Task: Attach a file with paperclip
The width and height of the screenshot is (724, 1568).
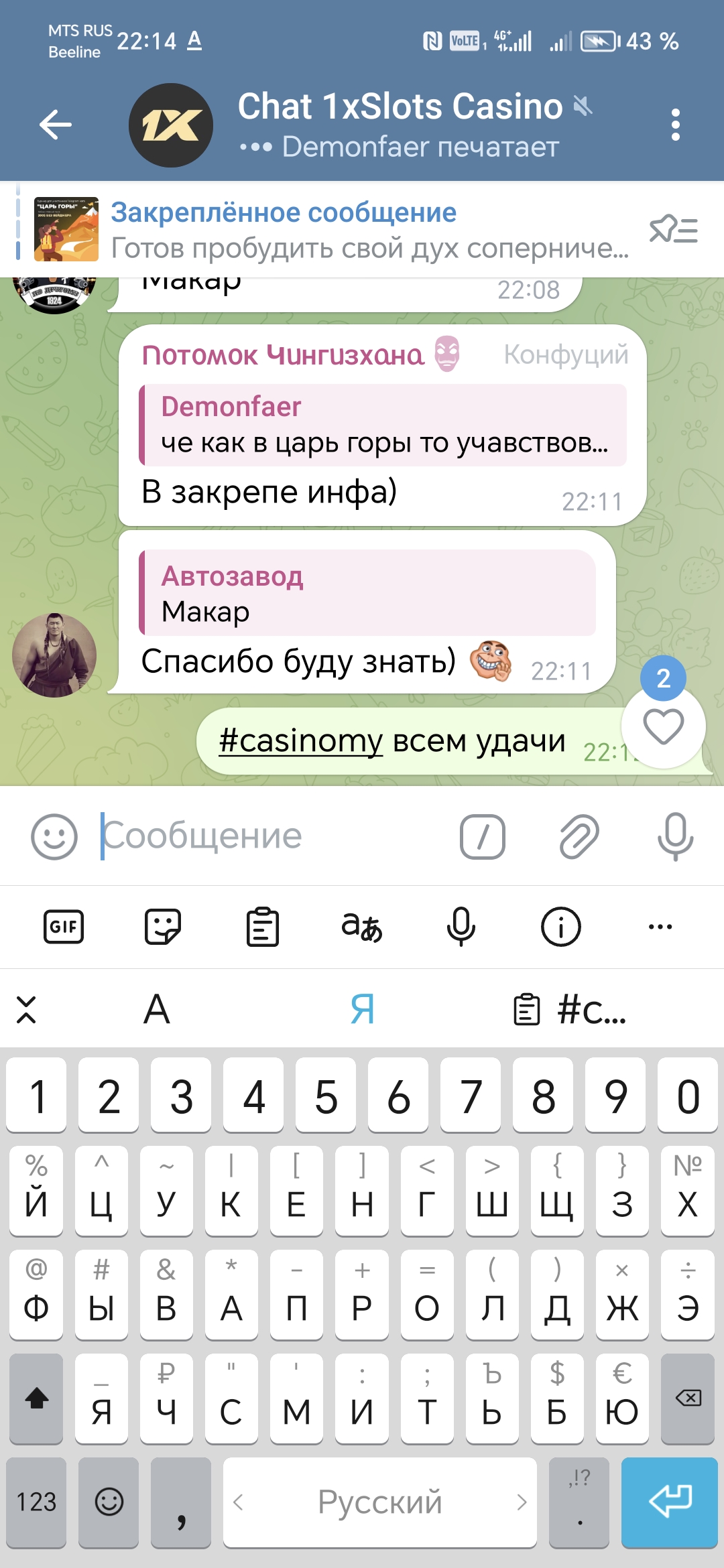Action: pos(579,836)
